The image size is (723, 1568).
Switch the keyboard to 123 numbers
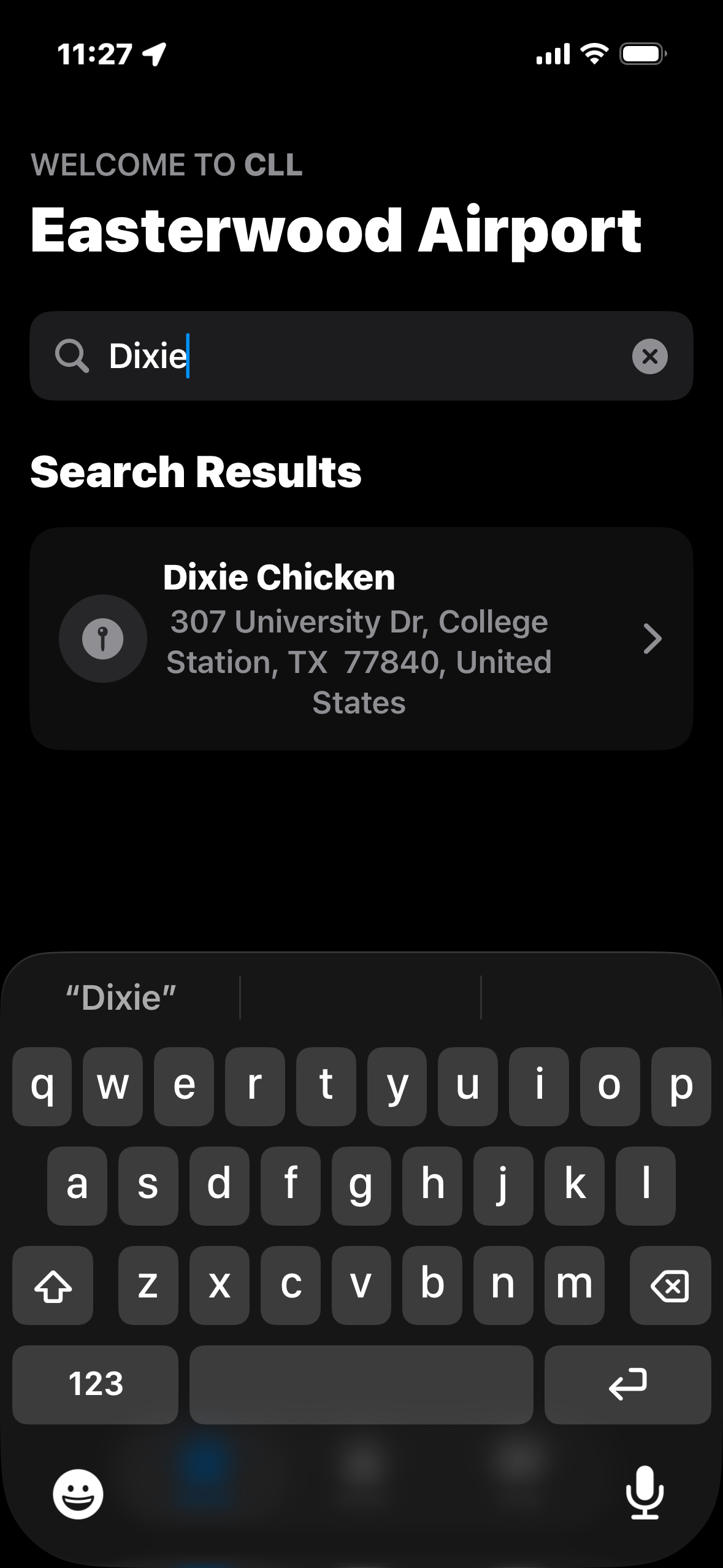[96, 1385]
